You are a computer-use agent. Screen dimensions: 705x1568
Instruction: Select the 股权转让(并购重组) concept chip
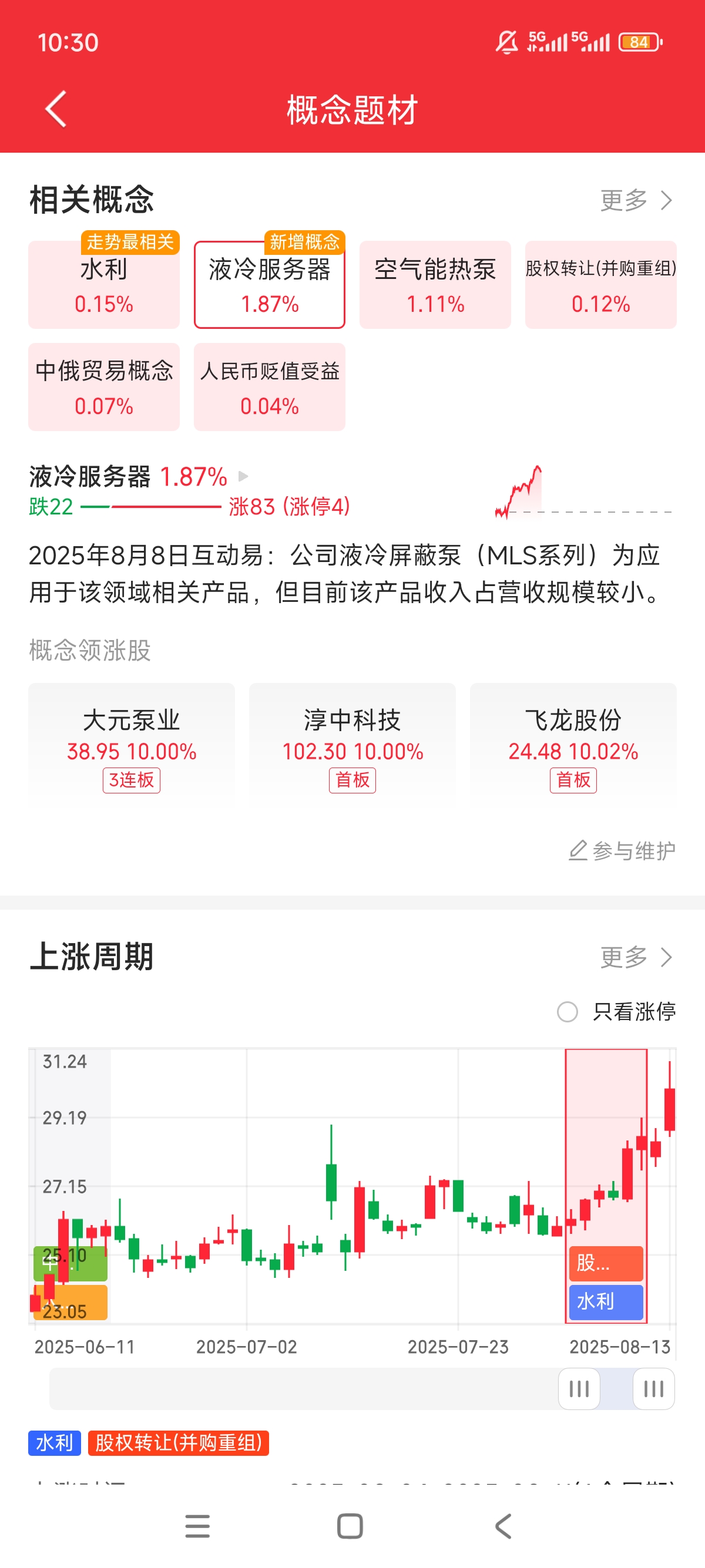point(600,285)
